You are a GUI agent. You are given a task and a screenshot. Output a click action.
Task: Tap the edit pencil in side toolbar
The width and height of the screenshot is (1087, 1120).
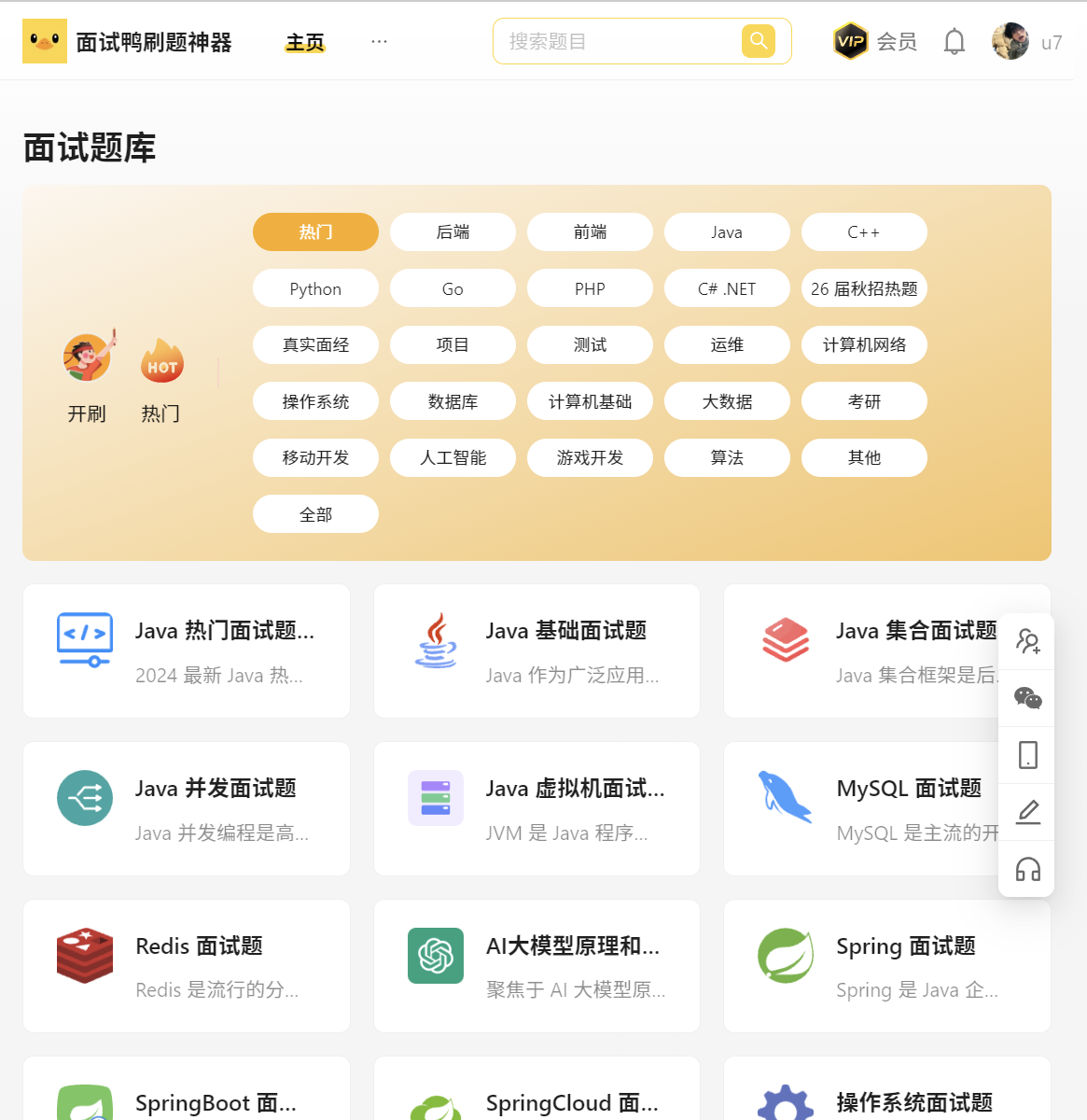(x=1027, y=812)
